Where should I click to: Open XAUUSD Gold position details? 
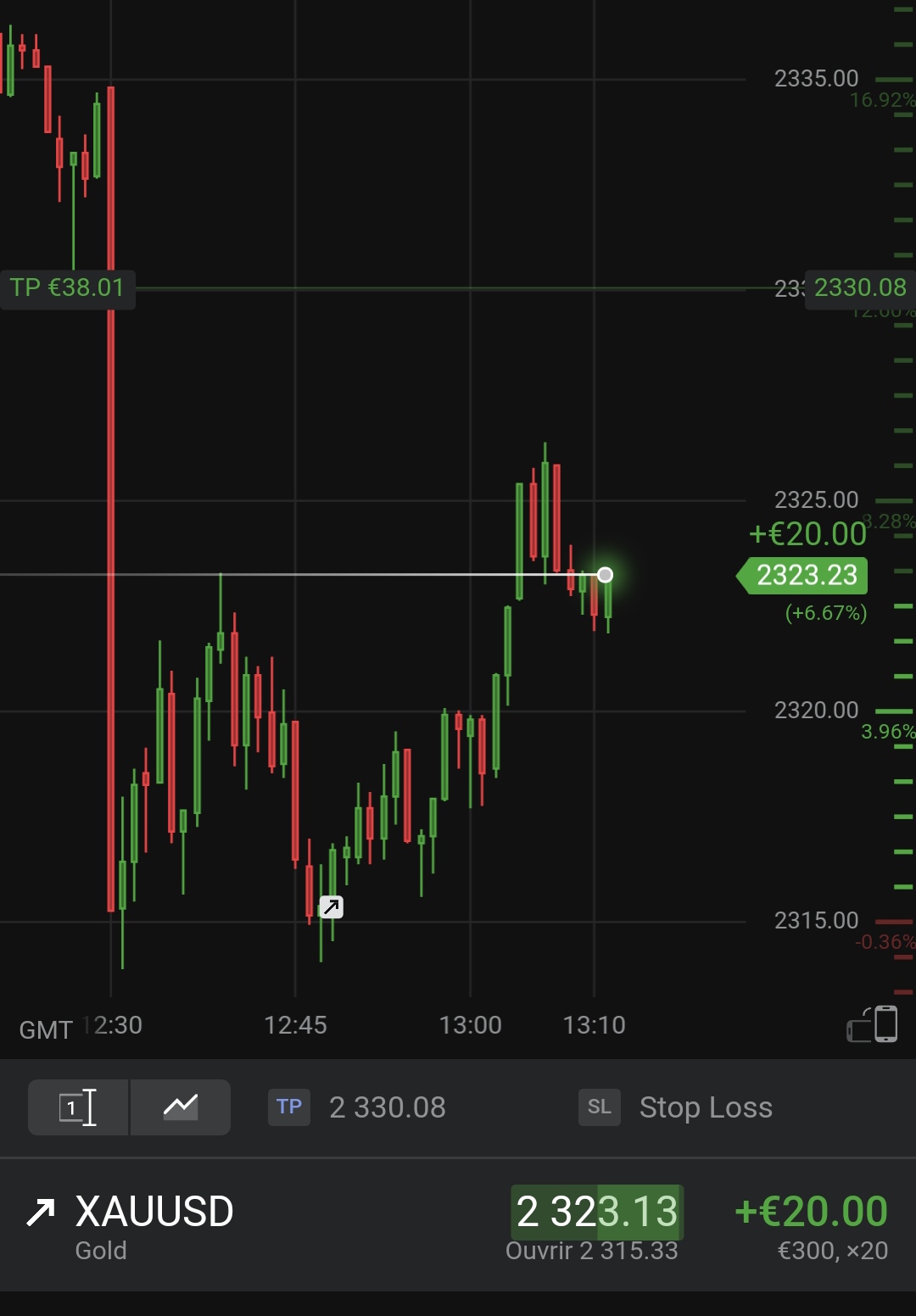154,1224
